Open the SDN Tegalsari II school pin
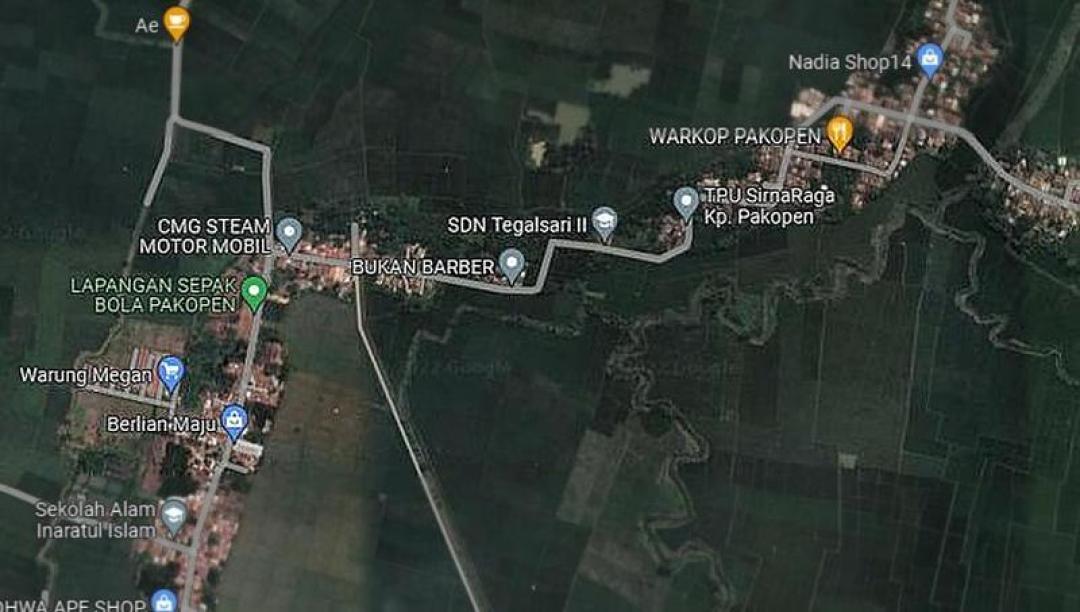This screenshot has height=612, width=1080. click(604, 222)
